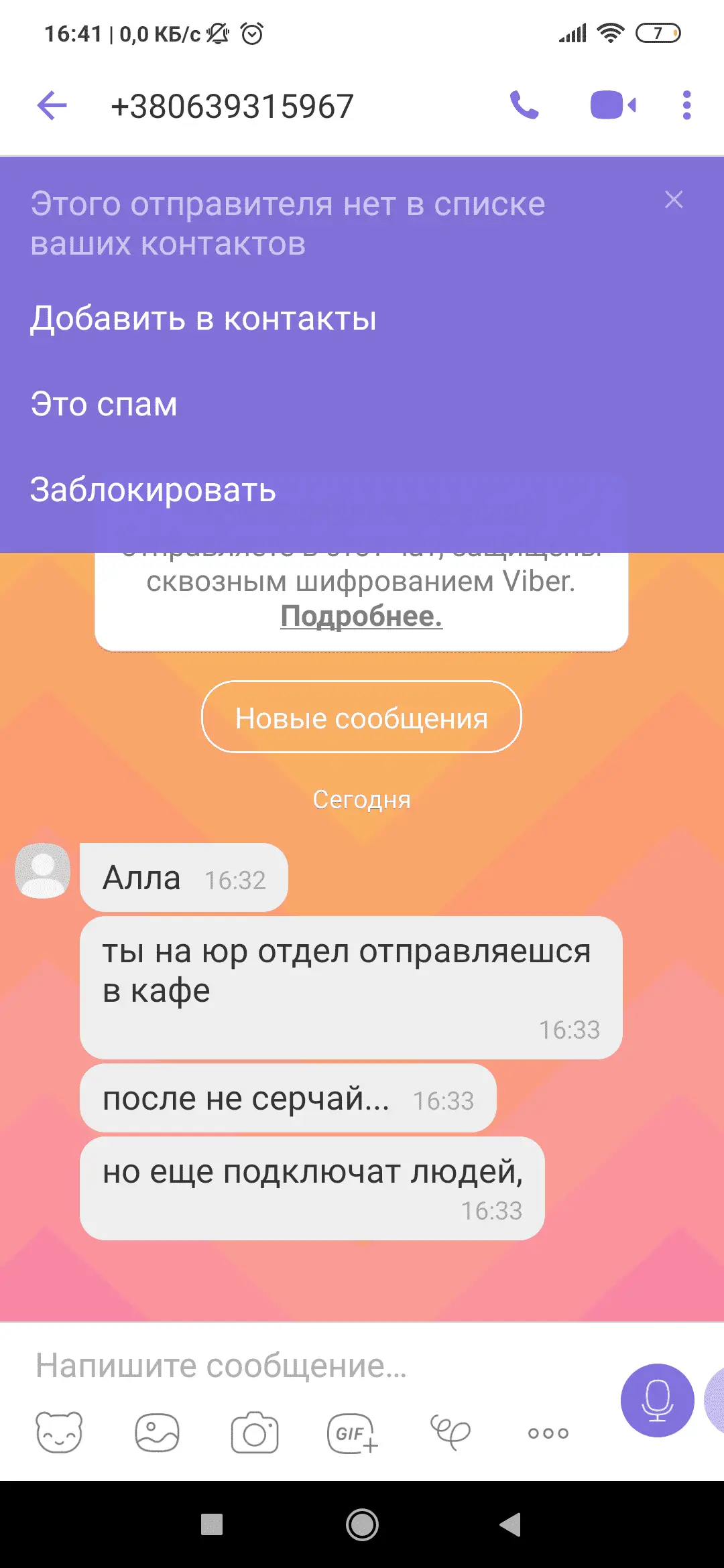Open the three-dot overflow menu
The image size is (724, 1568).
pos(686,105)
